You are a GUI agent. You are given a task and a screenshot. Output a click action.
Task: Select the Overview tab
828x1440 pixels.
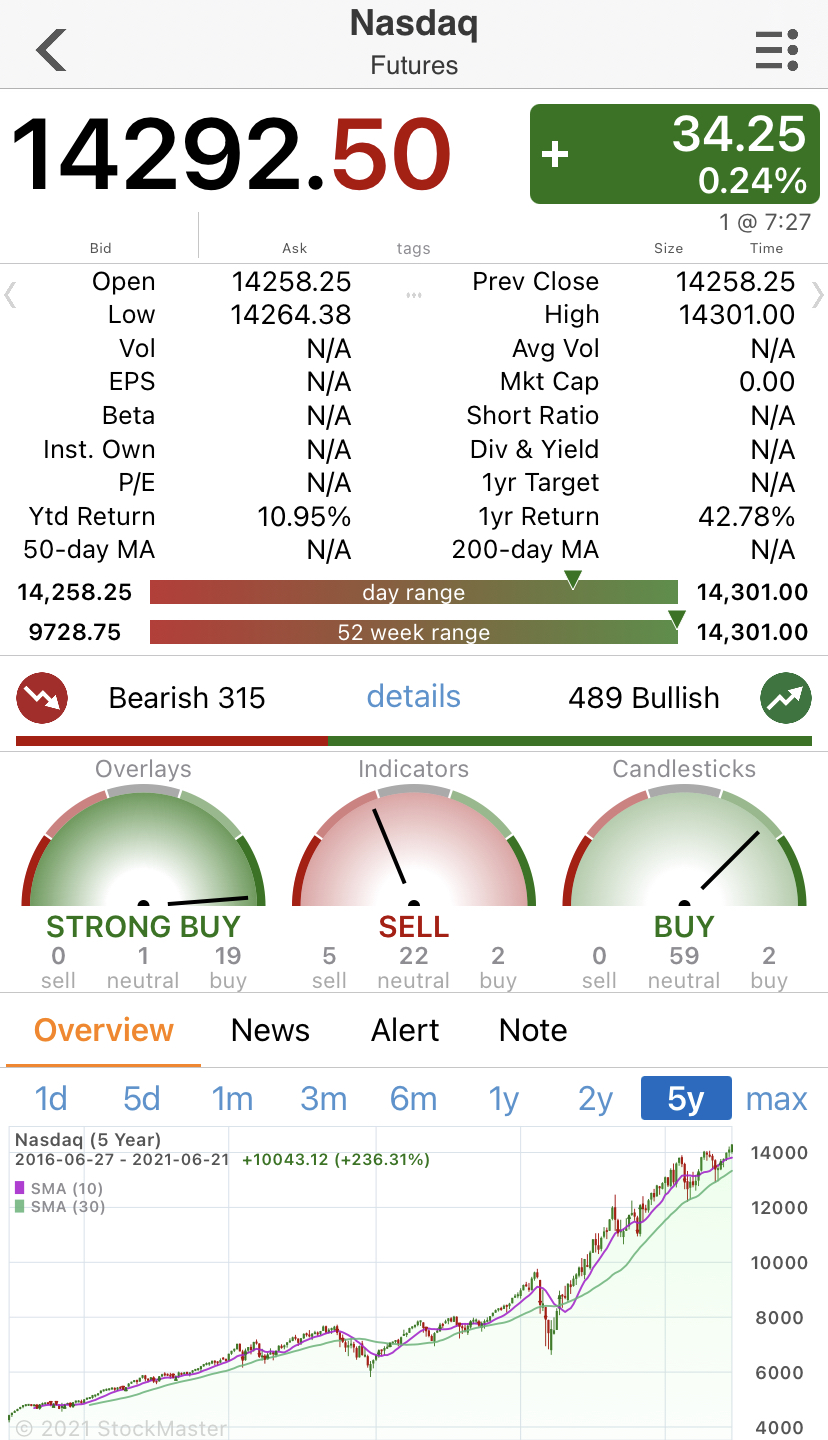pos(104,1030)
